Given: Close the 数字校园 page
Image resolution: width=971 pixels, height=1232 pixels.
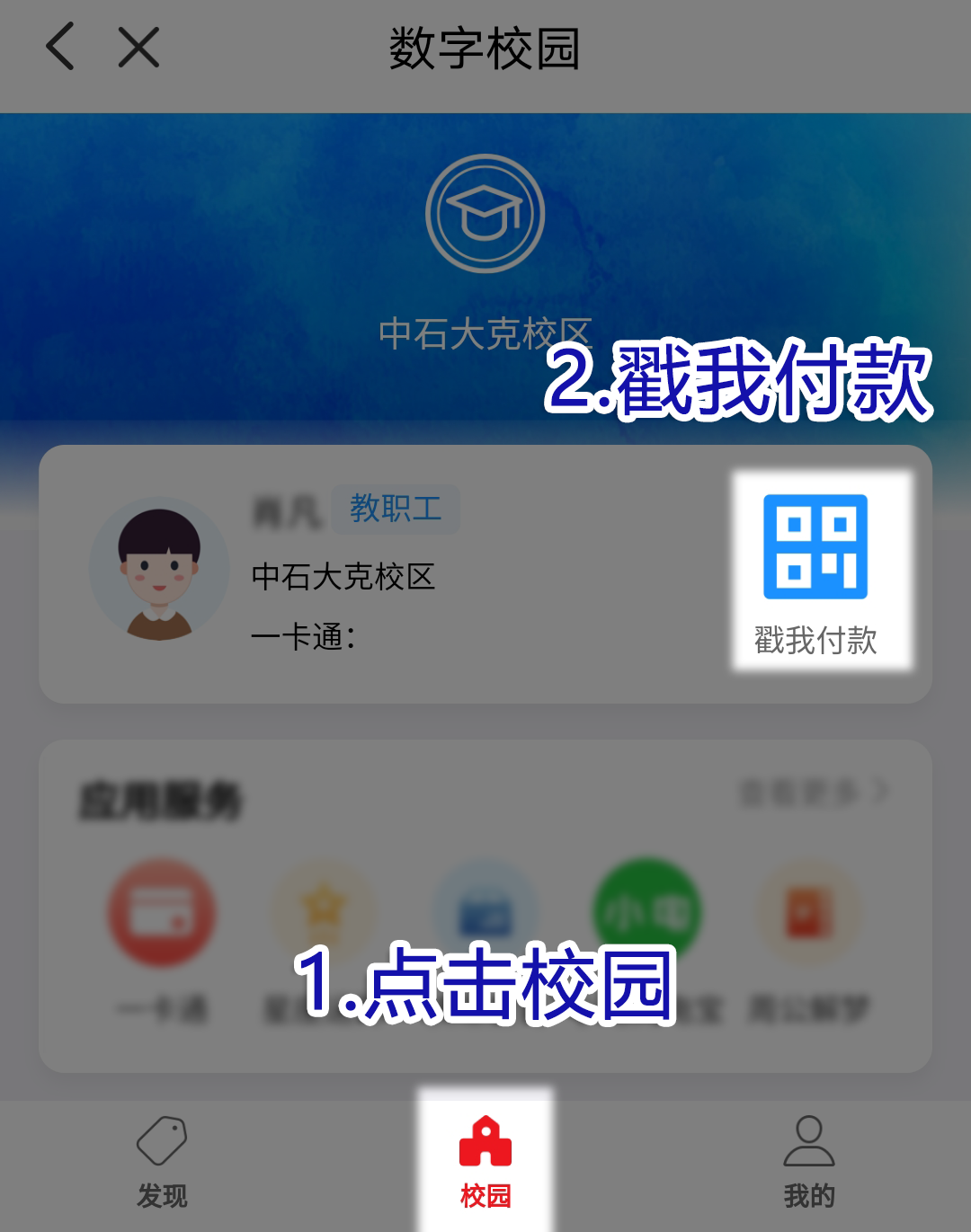Looking at the screenshot, I should pos(138,48).
